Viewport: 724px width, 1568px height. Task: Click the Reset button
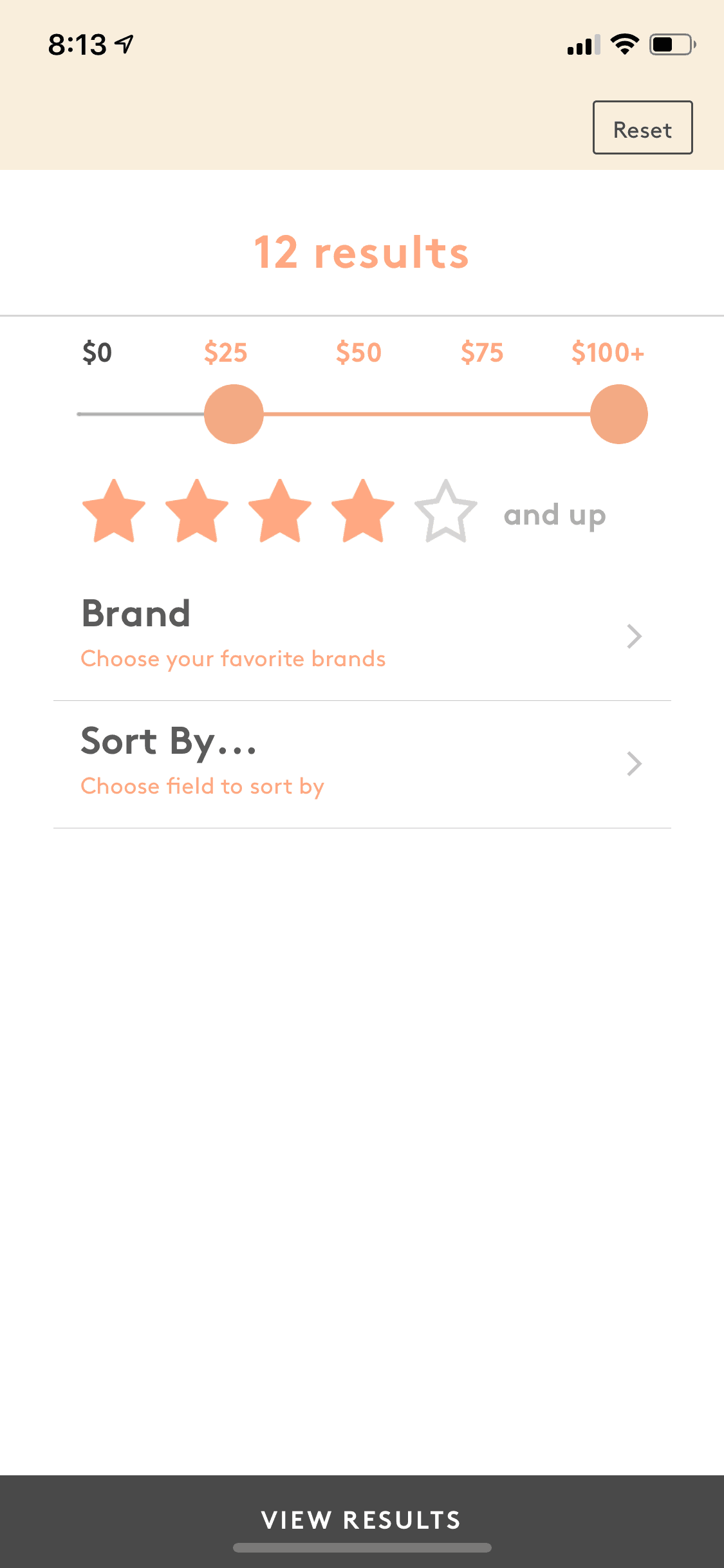642,128
